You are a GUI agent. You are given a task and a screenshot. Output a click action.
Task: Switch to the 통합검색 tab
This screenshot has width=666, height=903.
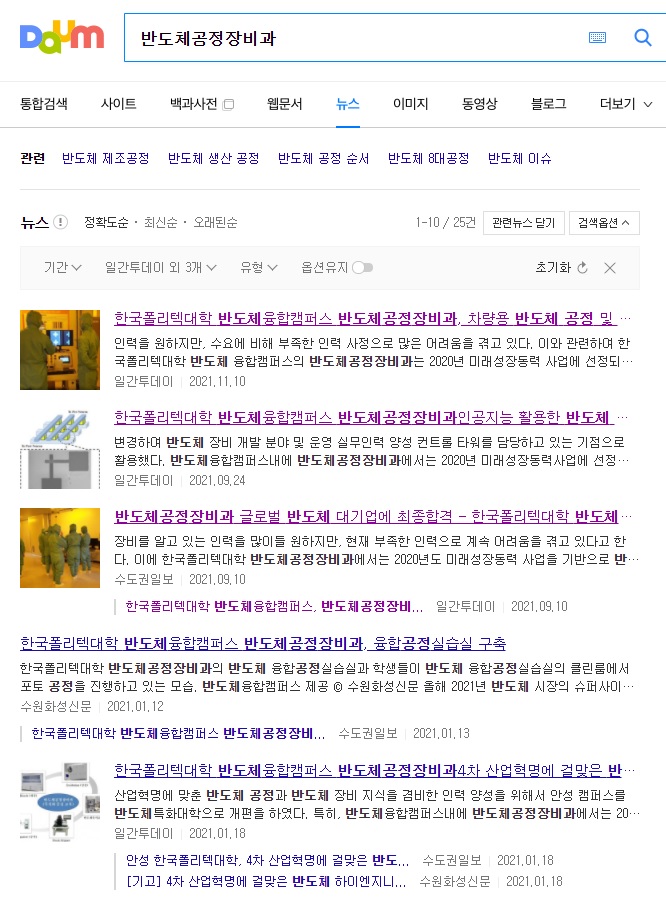[44, 104]
